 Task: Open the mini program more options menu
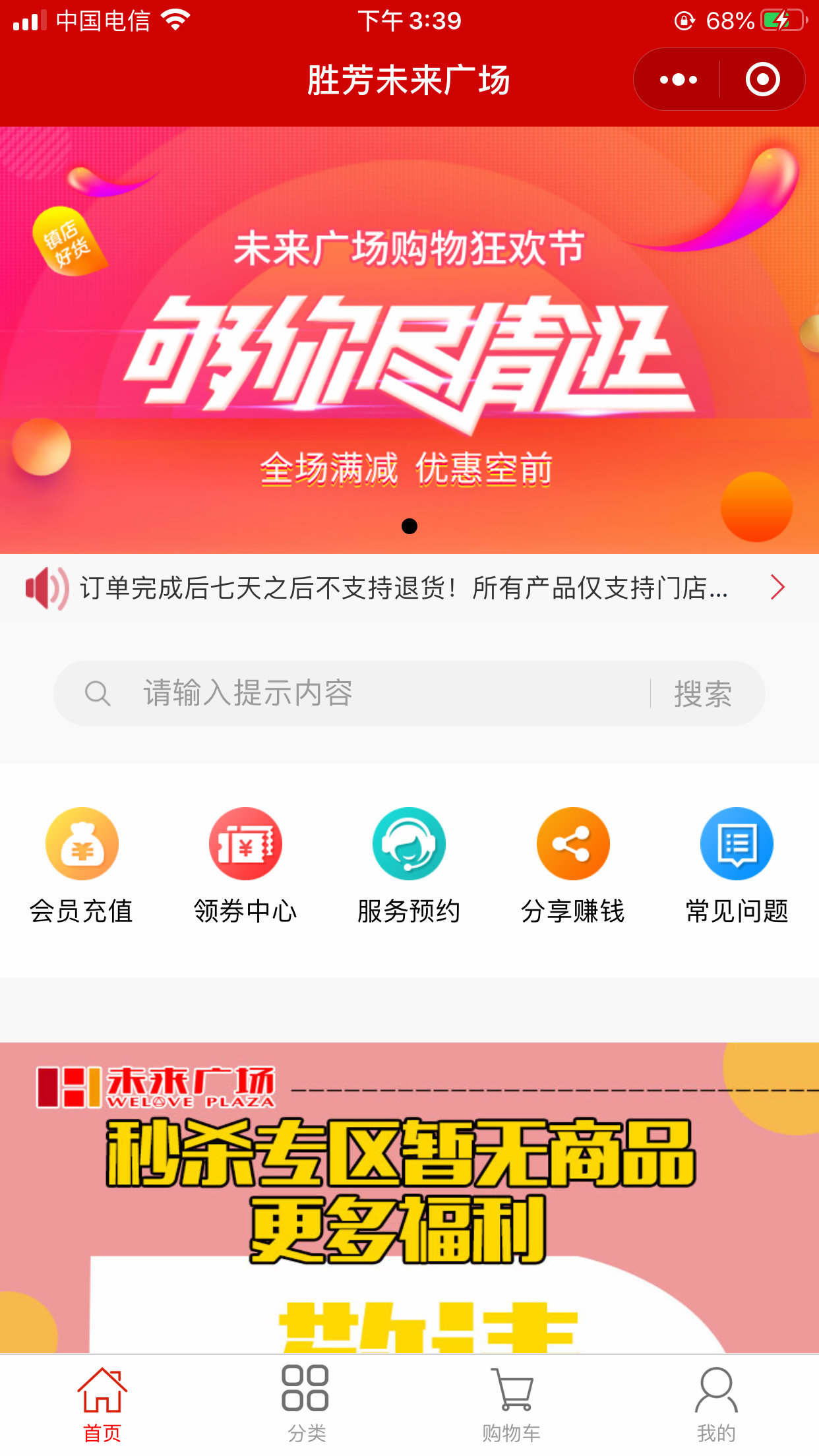pos(678,80)
